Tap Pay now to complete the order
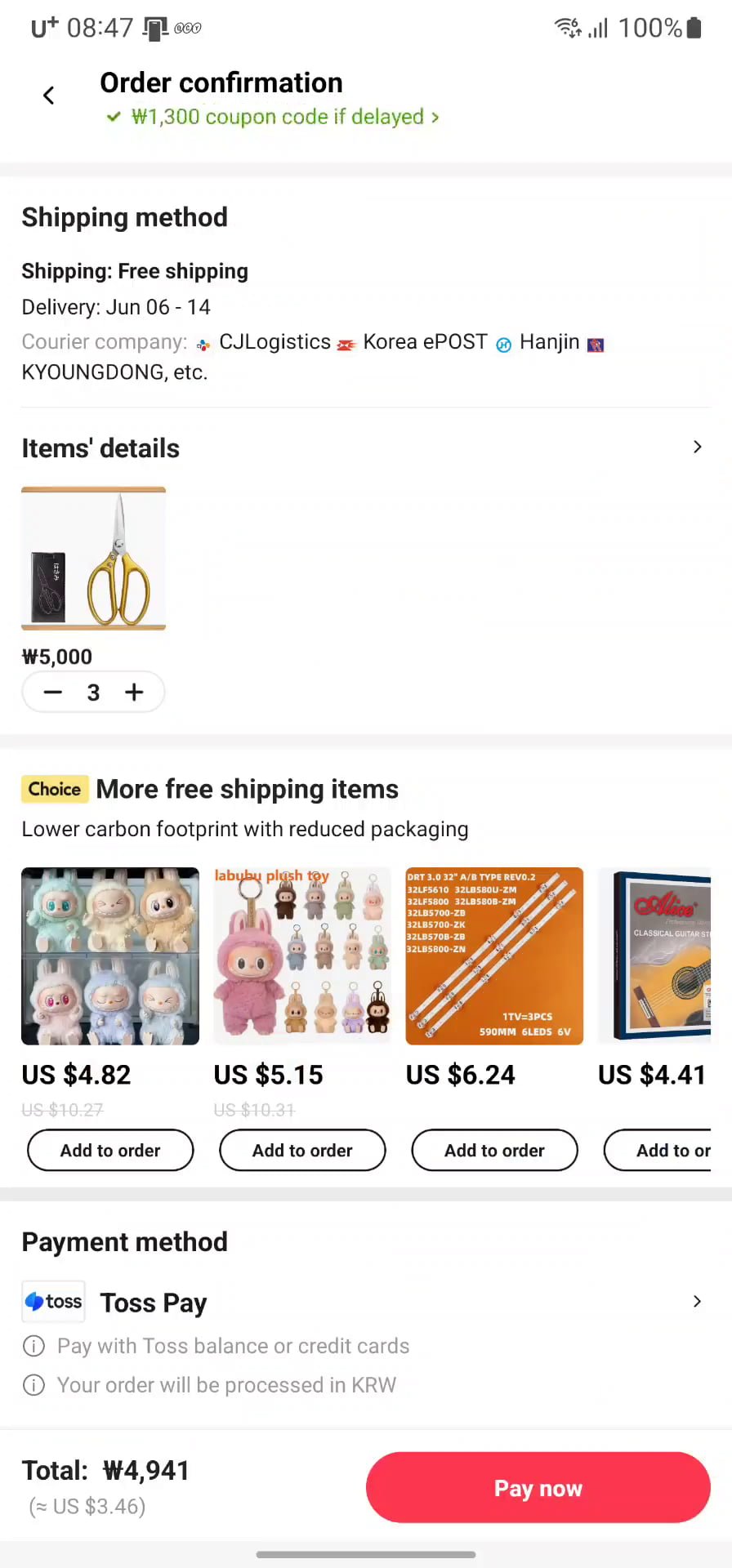 point(538,1487)
